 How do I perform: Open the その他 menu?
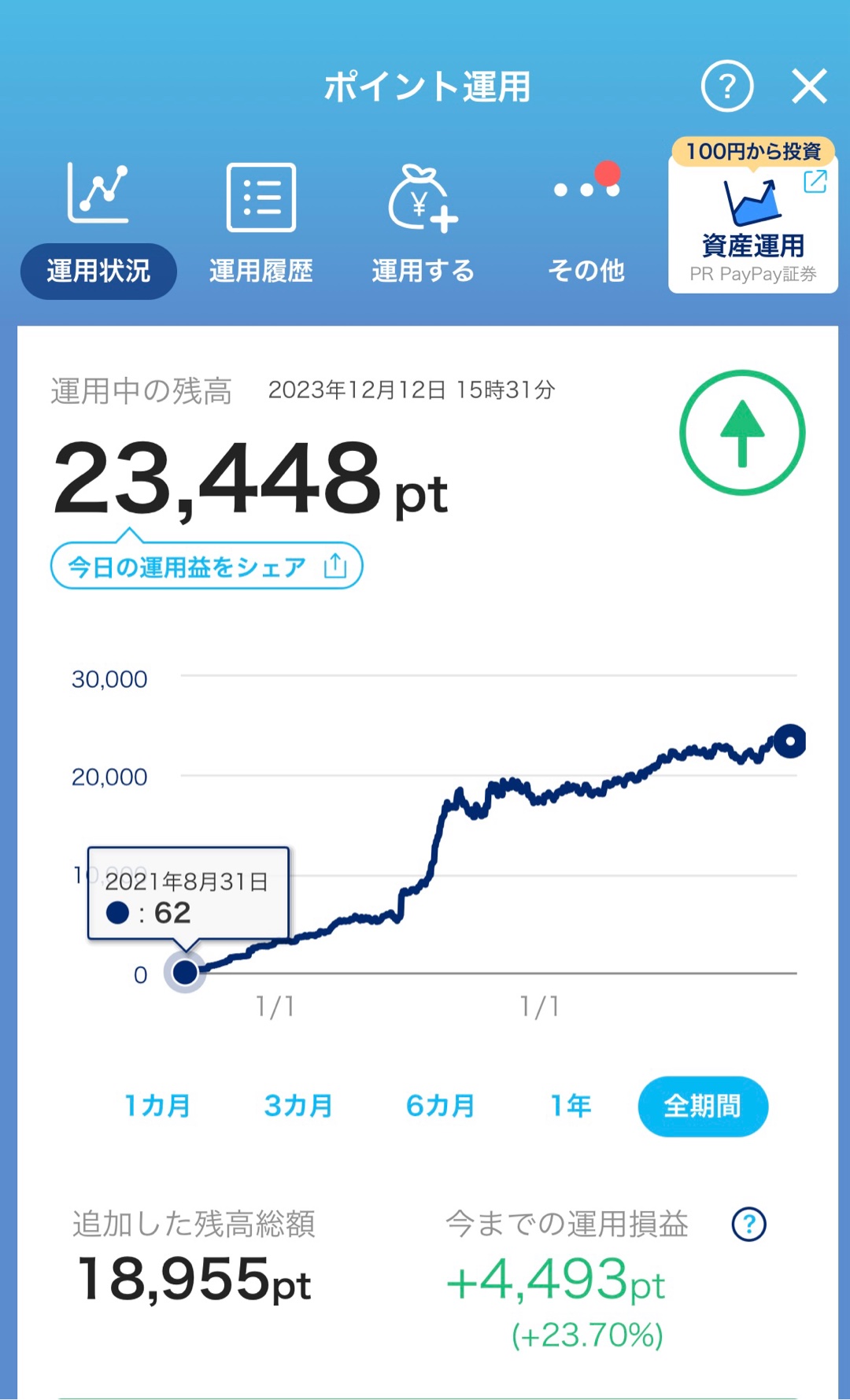[x=586, y=228]
